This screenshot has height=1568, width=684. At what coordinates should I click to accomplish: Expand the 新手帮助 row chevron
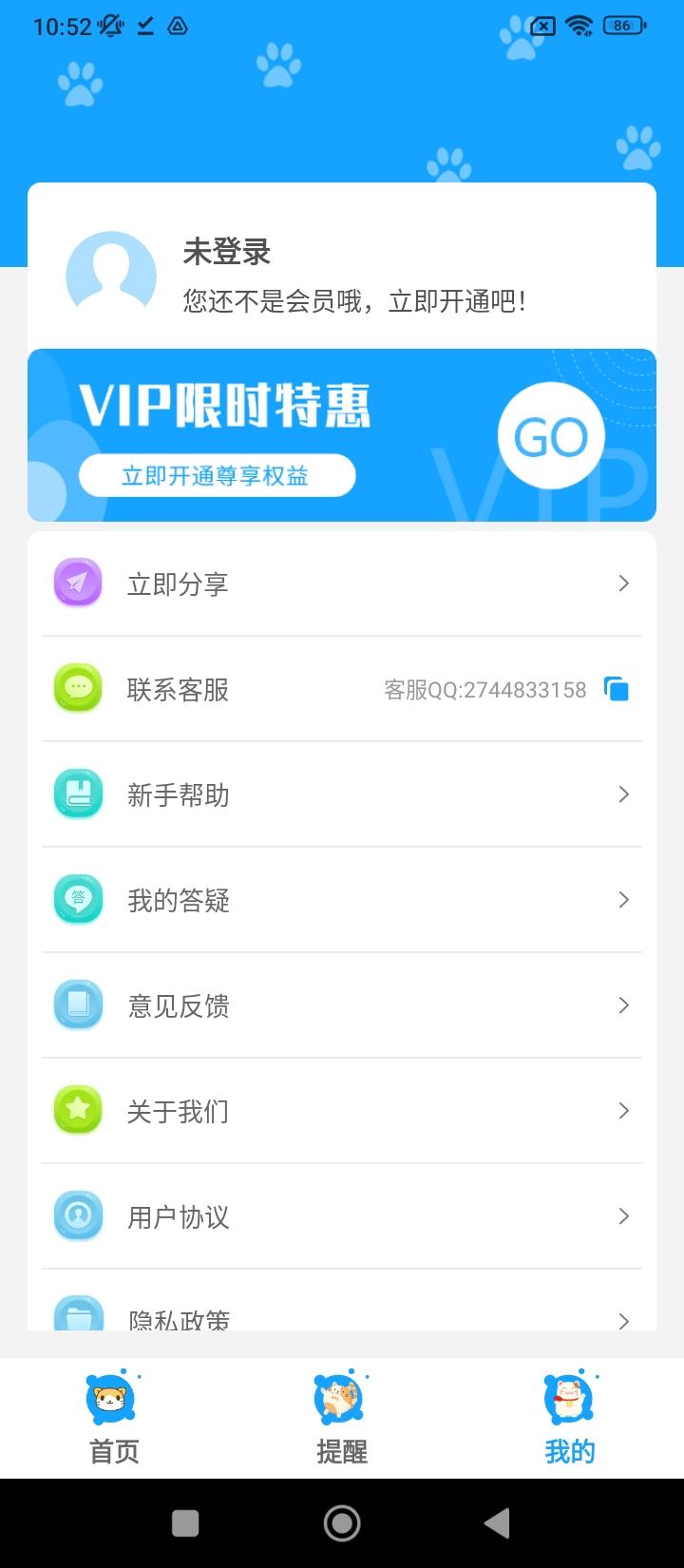[x=623, y=794]
